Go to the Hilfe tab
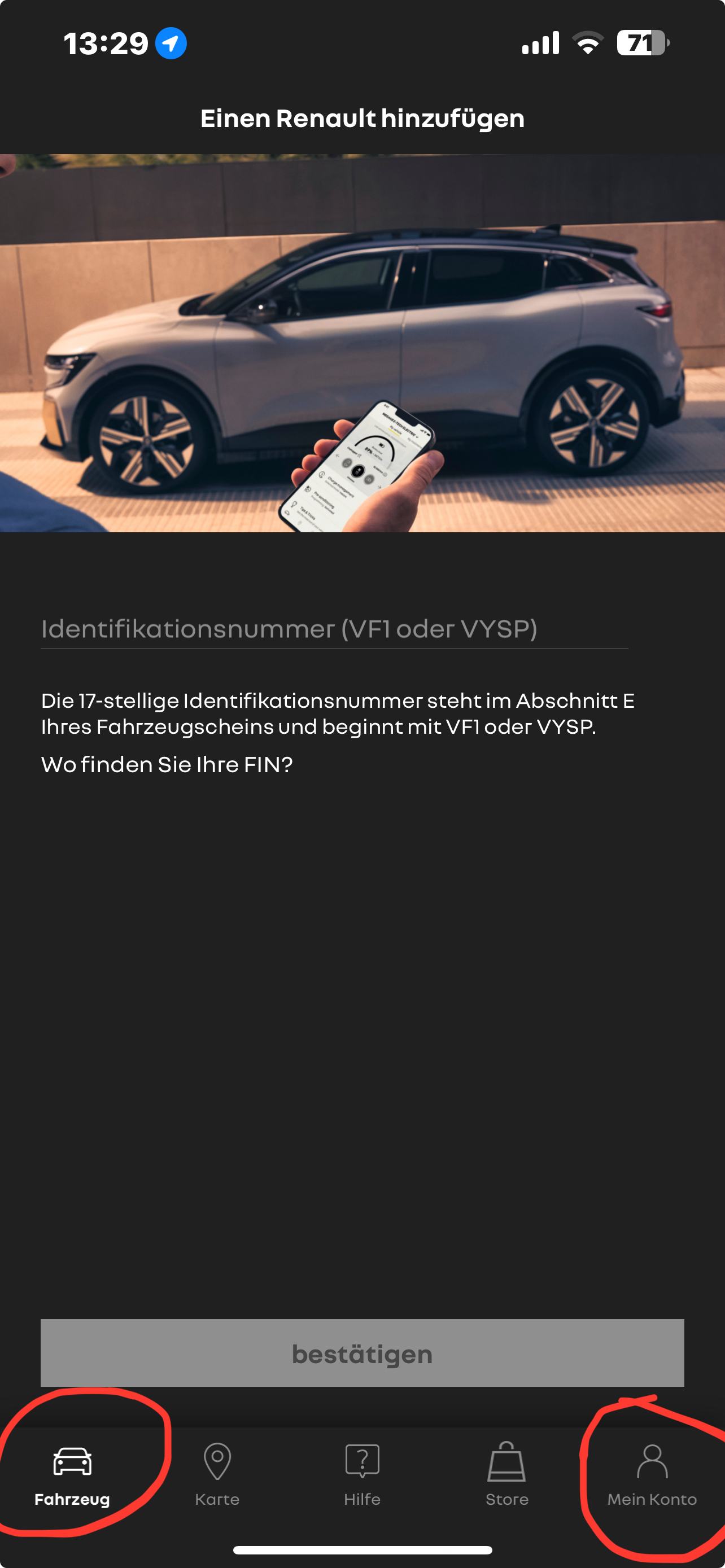This screenshot has width=725, height=1568. (x=362, y=1472)
